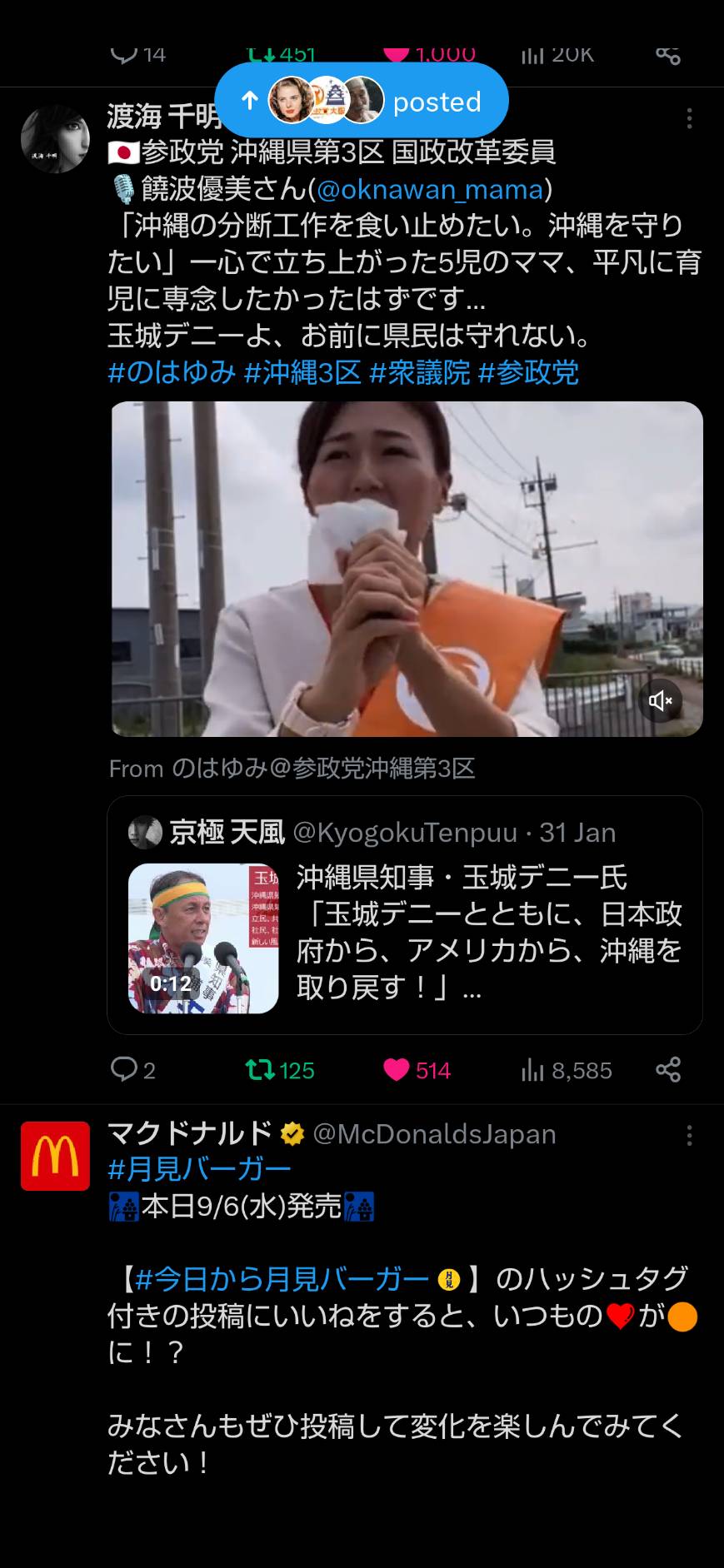Unlike the post with 514 likes
The height and width of the screenshot is (1568, 724).
click(x=417, y=1069)
